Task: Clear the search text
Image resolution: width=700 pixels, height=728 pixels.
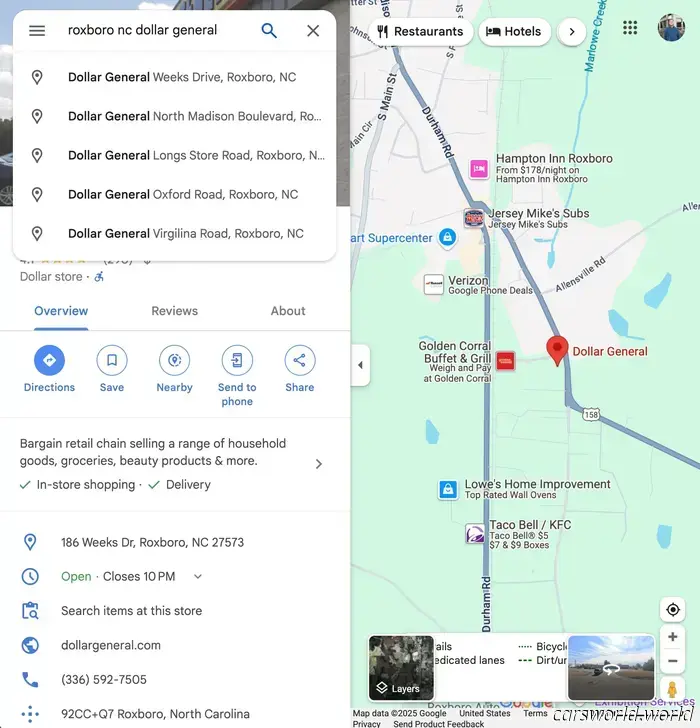Action: pyautogui.click(x=313, y=31)
